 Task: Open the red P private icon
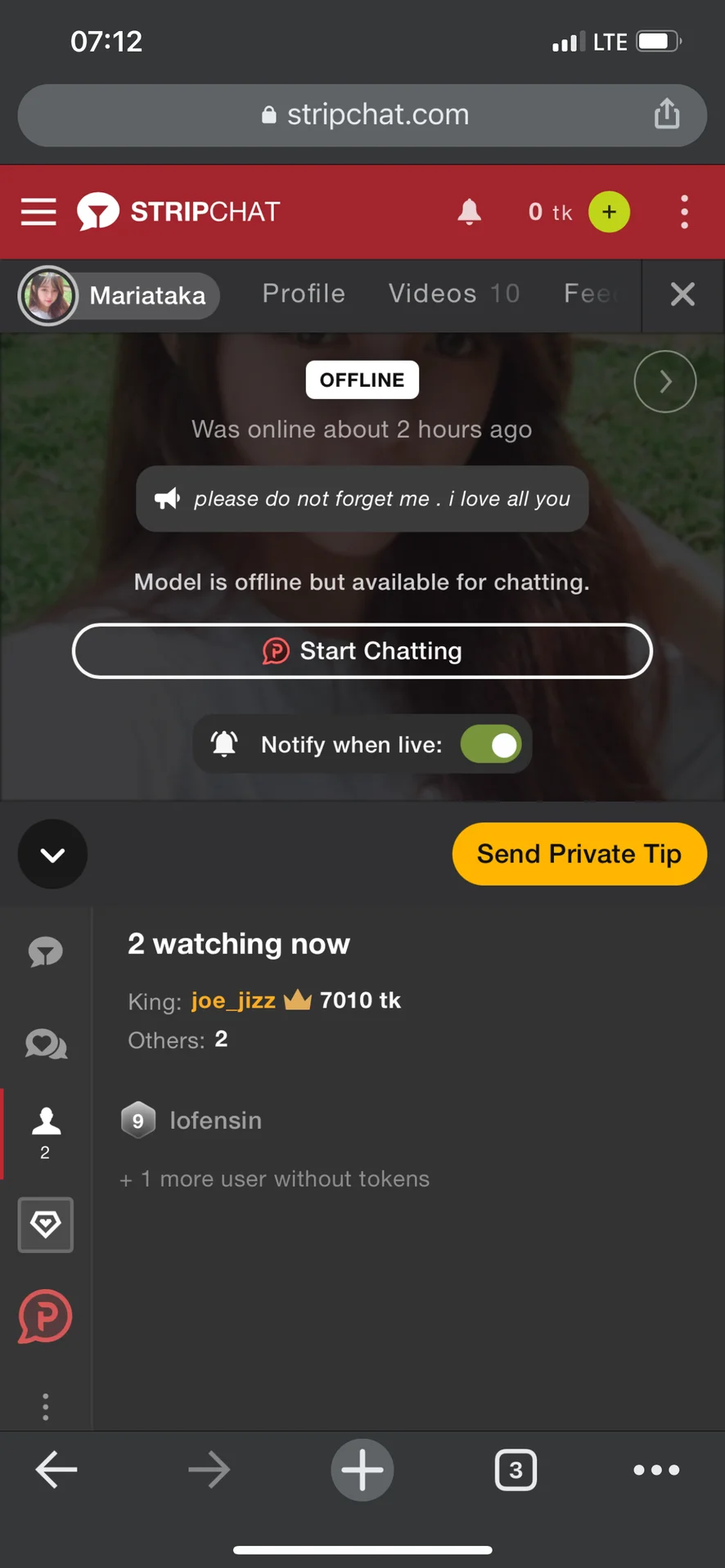(46, 1316)
